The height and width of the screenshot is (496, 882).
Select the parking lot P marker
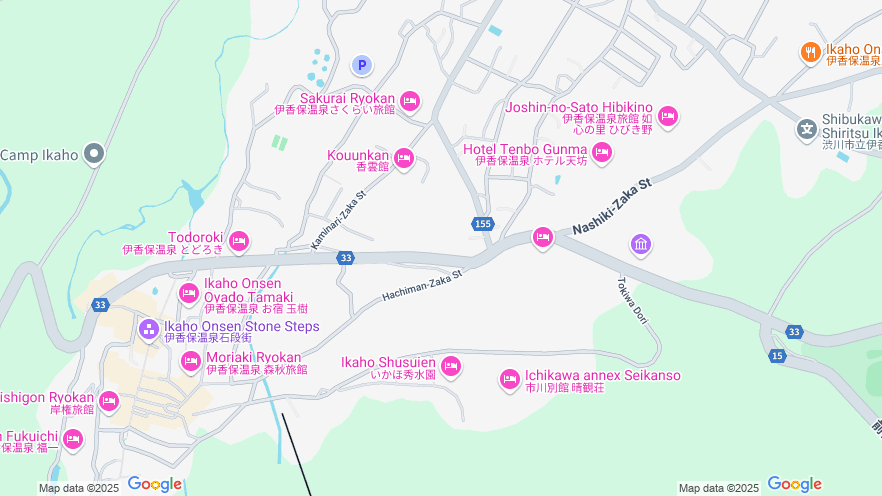click(362, 66)
